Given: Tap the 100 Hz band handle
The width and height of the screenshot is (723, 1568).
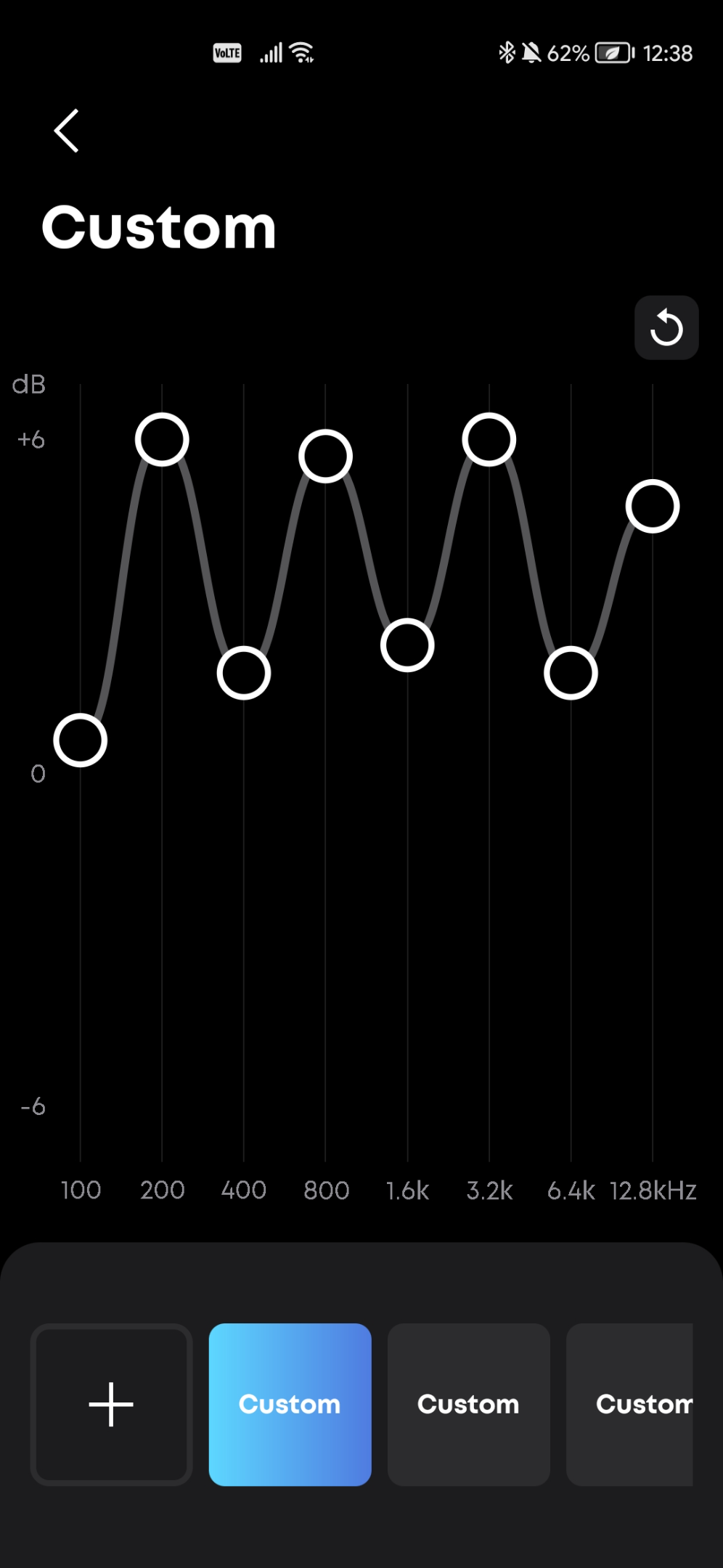Looking at the screenshot, I should point(81,740).
